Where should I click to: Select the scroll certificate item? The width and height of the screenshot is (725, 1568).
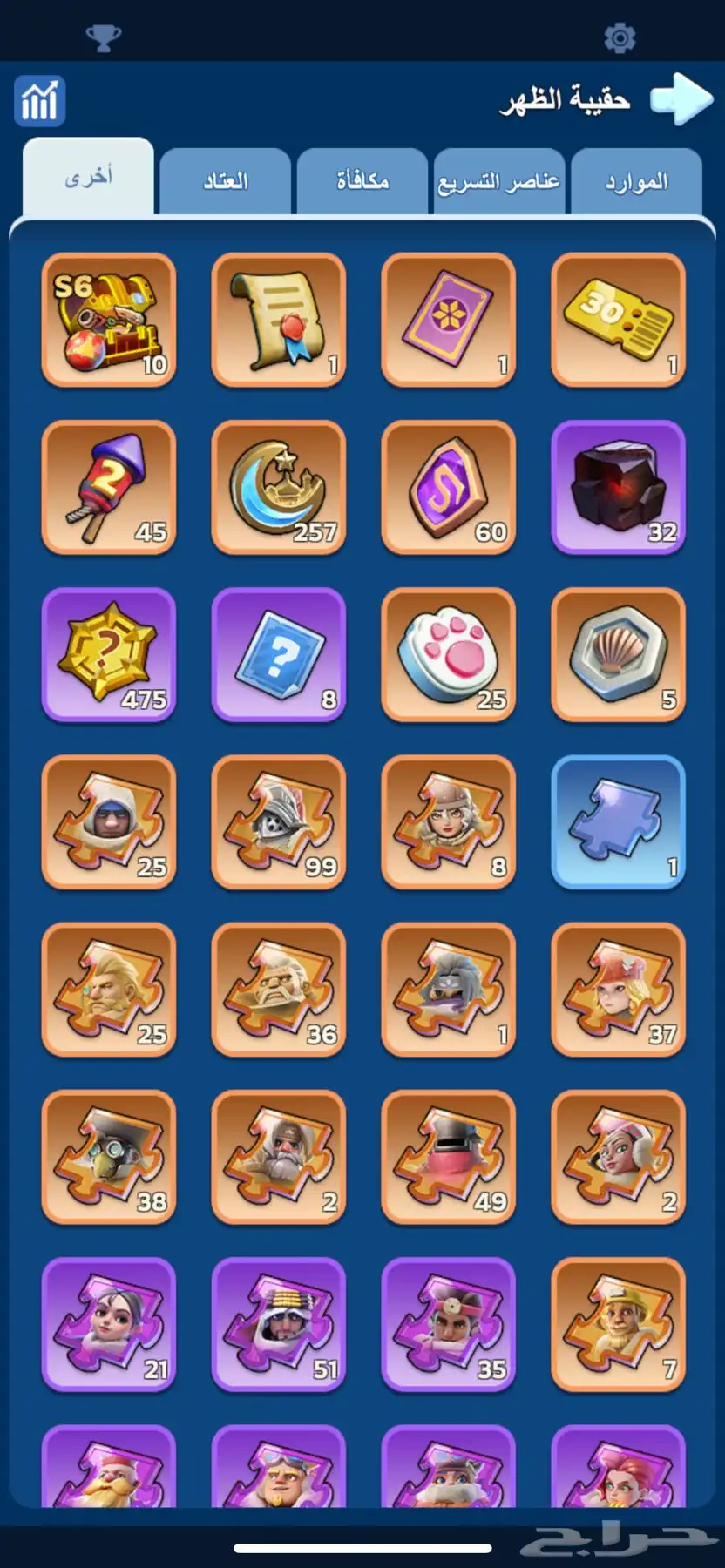pyautogui.click(x=279, y=320)
